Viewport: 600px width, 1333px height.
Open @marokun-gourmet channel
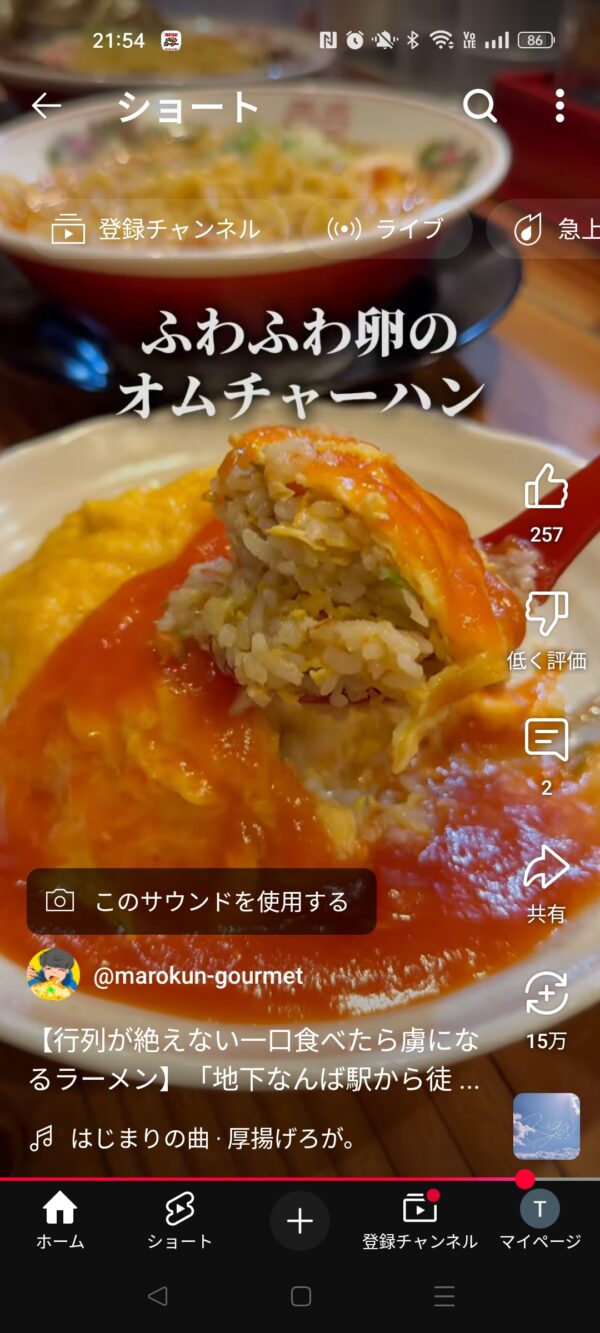[197, 977]
